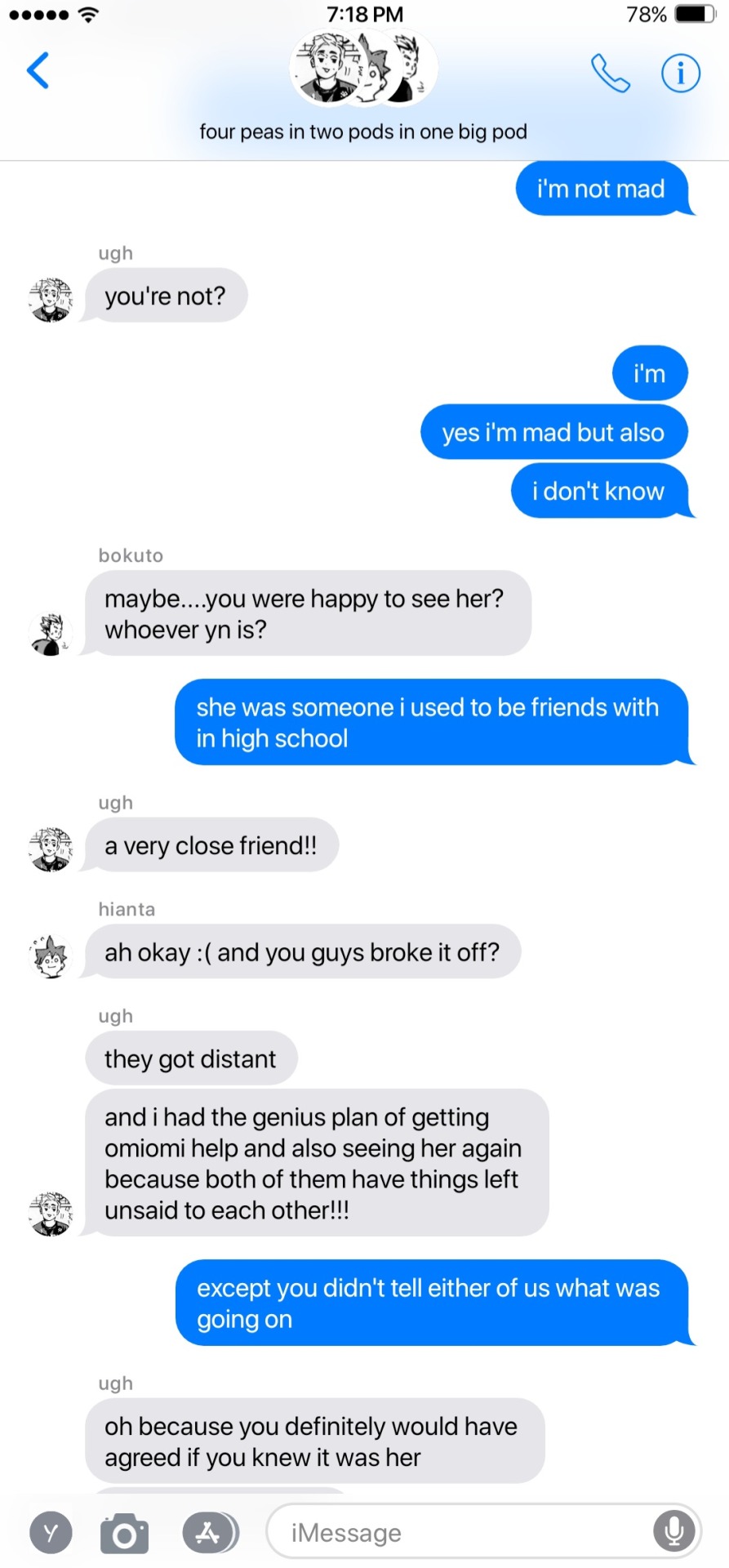Viewport: 729px width, 1568px height.
Task: Open the Y icon beside the camera
Action: [x=51, y=1533]
